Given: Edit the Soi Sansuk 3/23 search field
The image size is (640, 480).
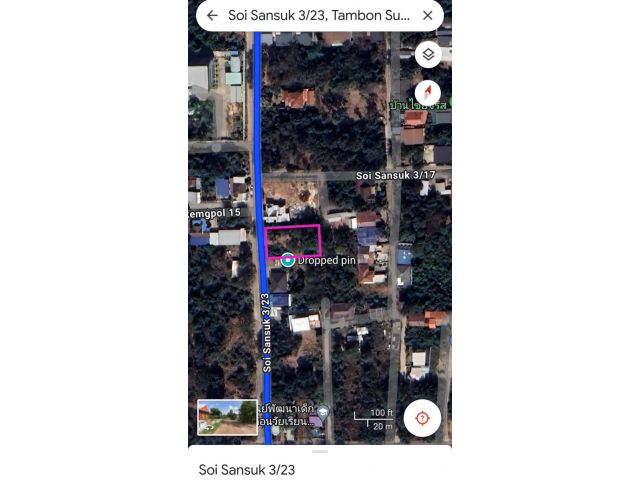Looking at the screenshot, I should 320,15.
